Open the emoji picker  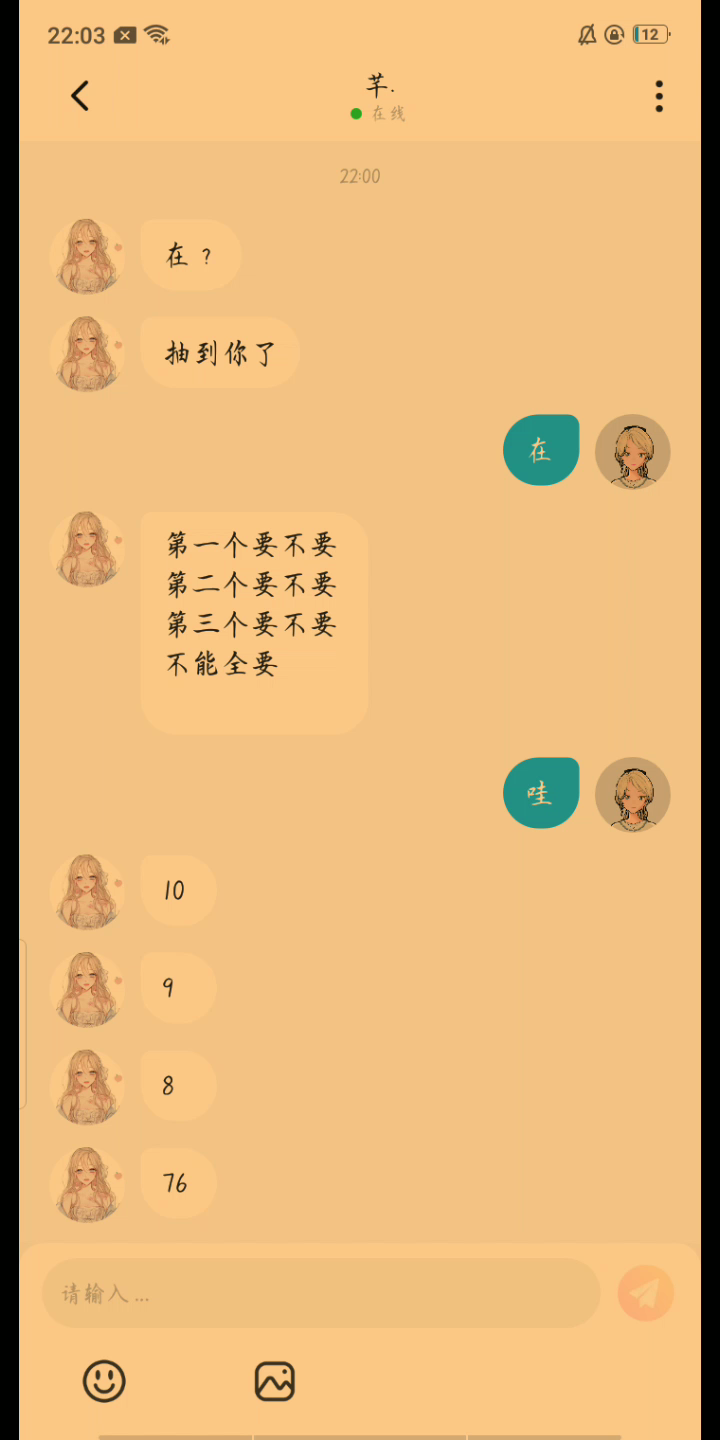pyautogui.click(x=104, y=1381)
